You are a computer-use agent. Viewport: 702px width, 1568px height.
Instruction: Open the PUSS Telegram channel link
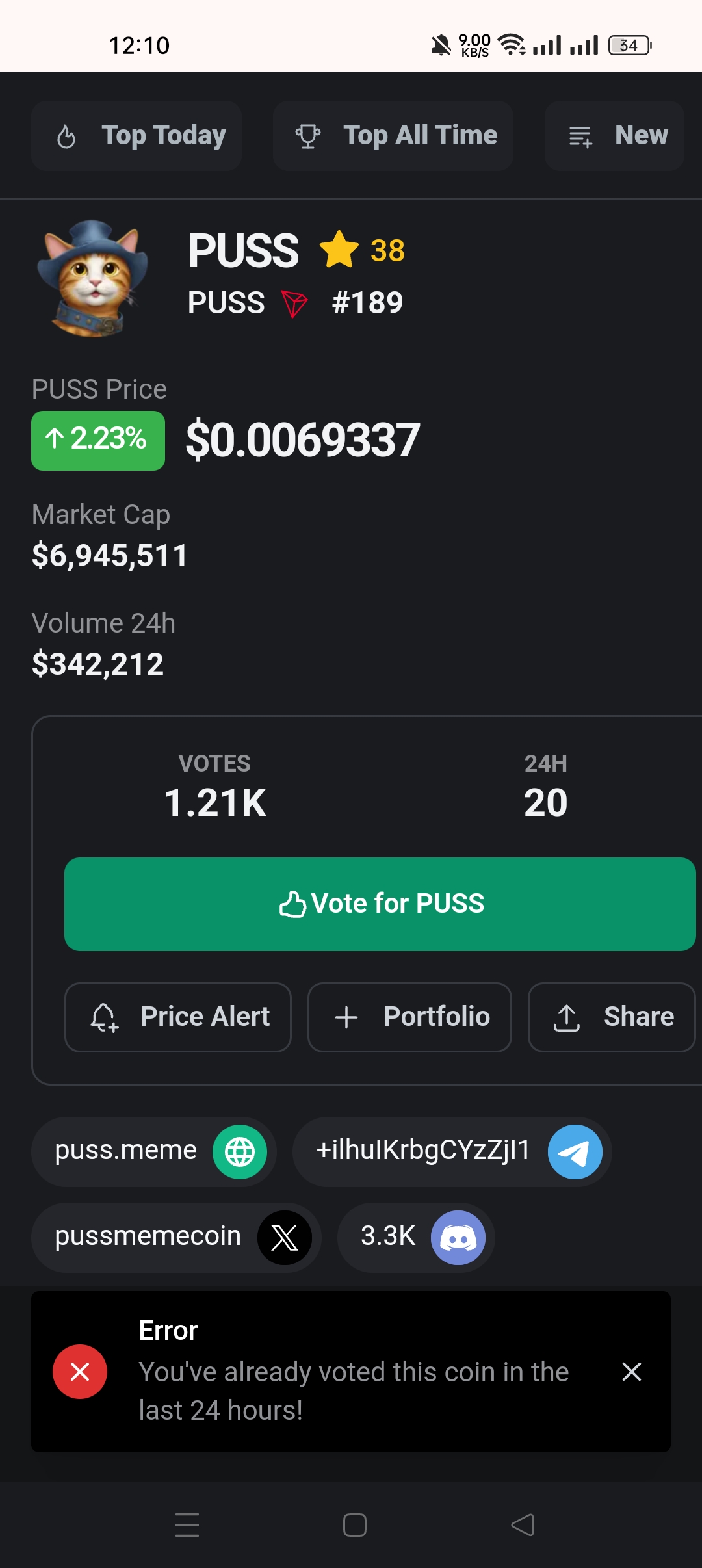click(452, 1151)
